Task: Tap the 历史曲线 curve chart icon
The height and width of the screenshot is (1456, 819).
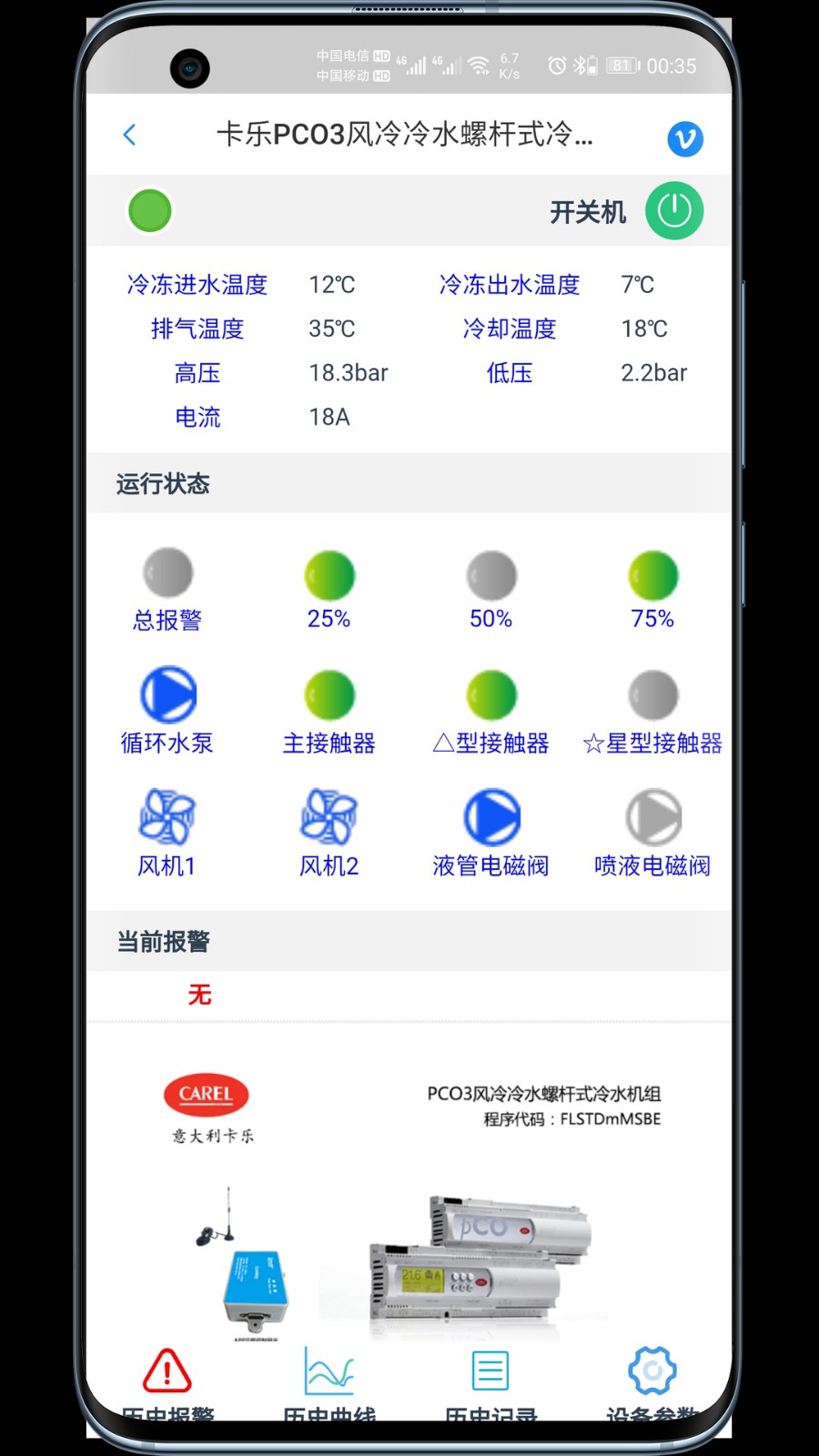Action: pyautogui.click(x=329, y=1370)
